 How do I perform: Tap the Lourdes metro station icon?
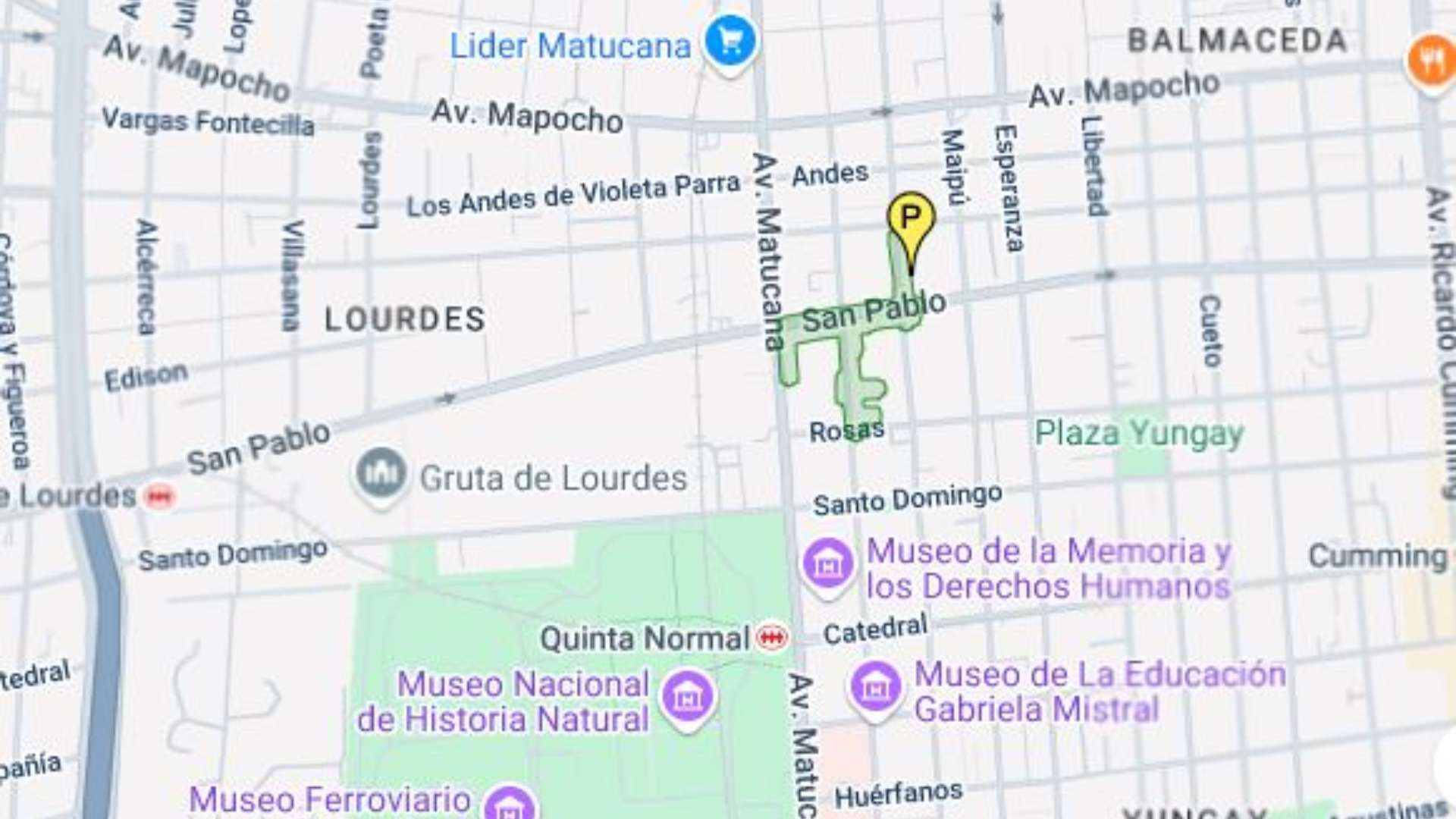tap(160, 497)
